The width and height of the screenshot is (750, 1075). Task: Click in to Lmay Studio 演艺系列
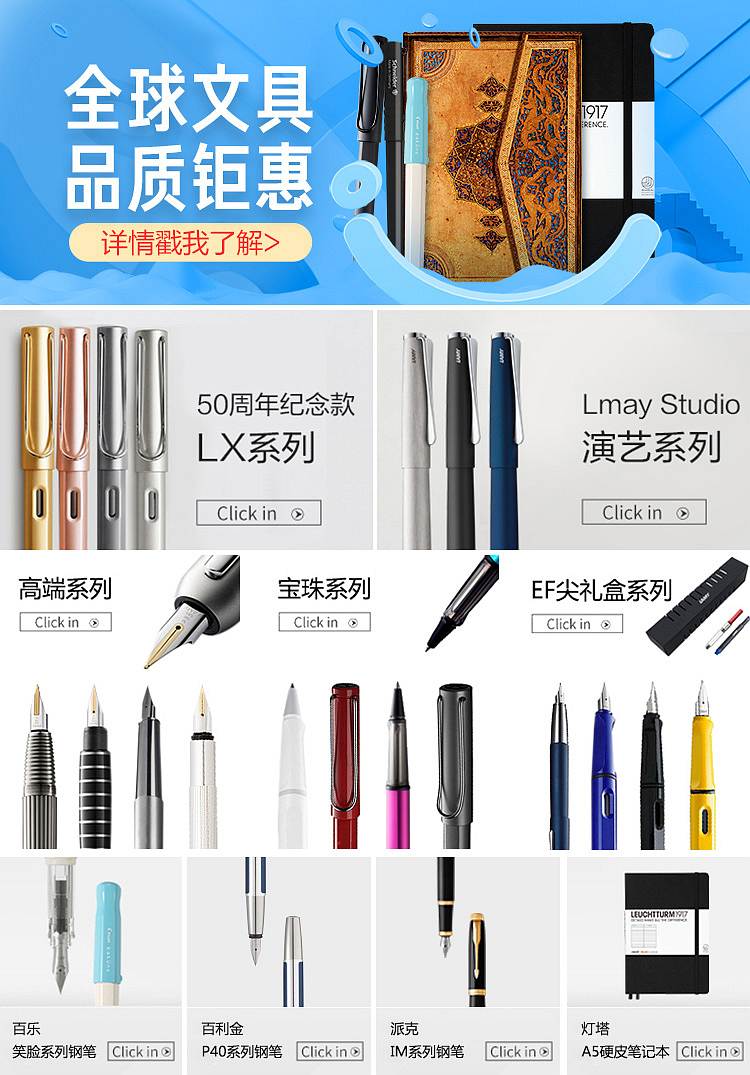click(x=644, y=512)
